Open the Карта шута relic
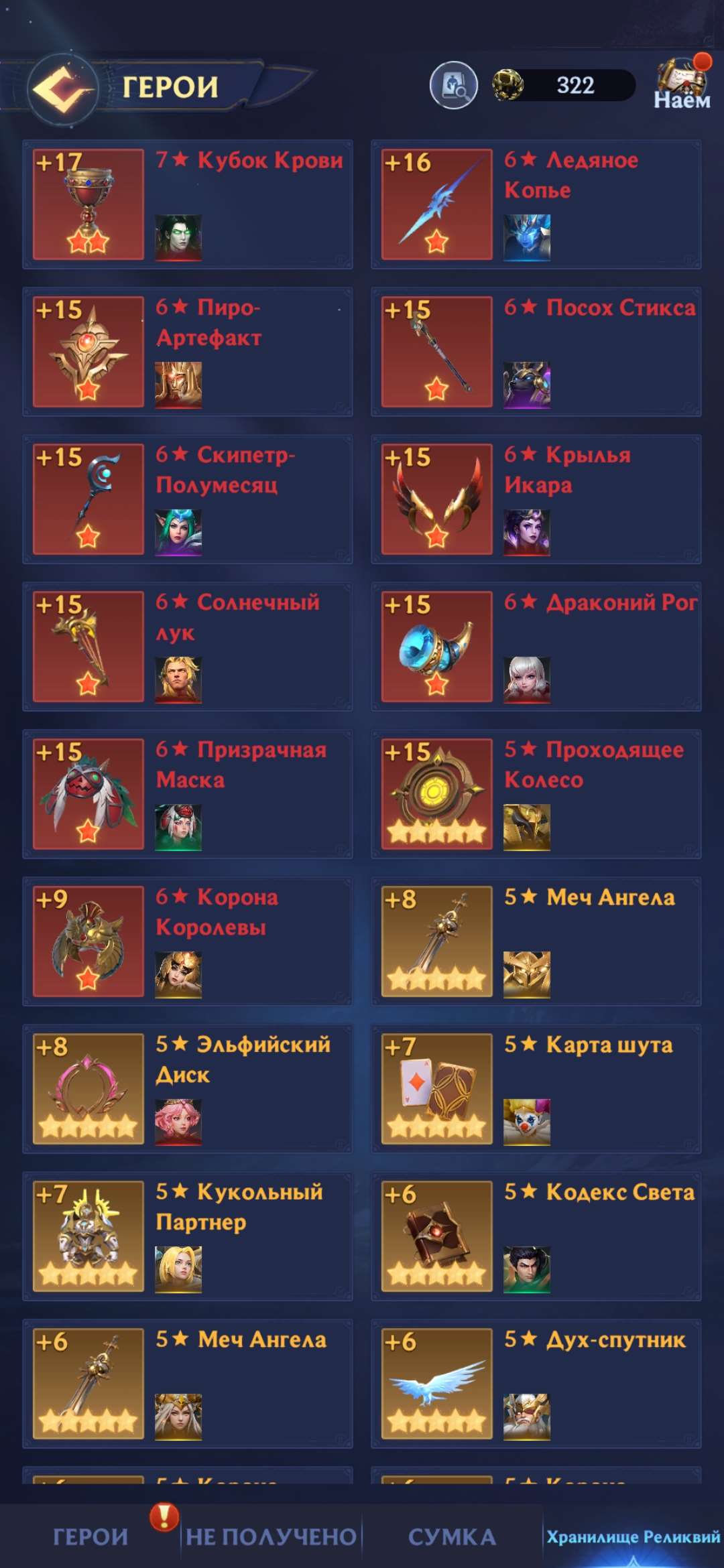The image size is (724, 1568). tap(536, 1089)
